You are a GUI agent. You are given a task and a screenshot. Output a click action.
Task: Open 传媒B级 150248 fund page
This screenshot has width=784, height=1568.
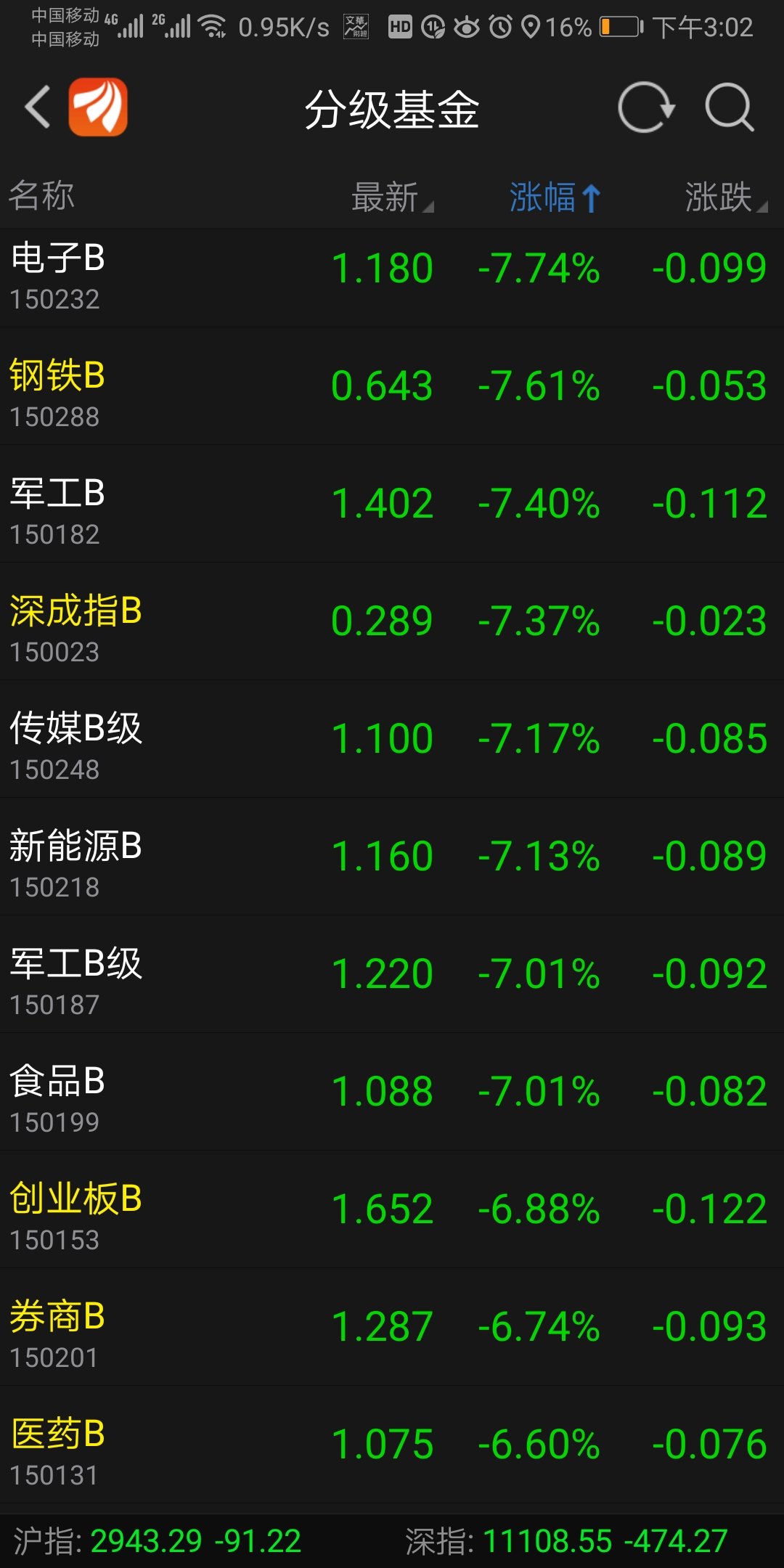(392, 748)
